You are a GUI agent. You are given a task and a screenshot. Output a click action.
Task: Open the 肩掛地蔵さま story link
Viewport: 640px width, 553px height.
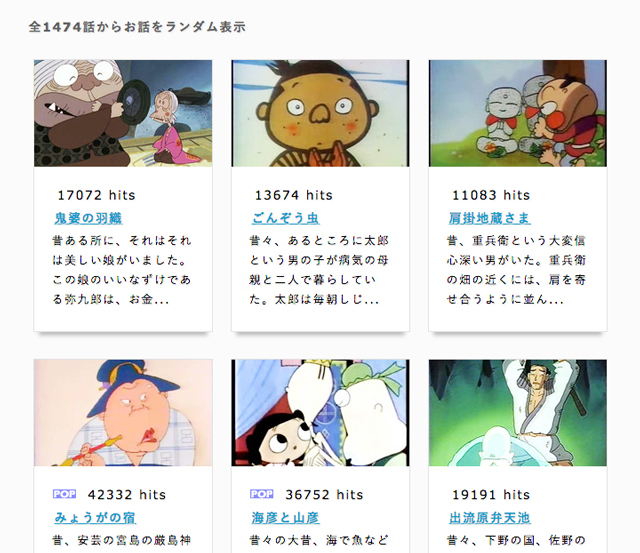(489, 218)
